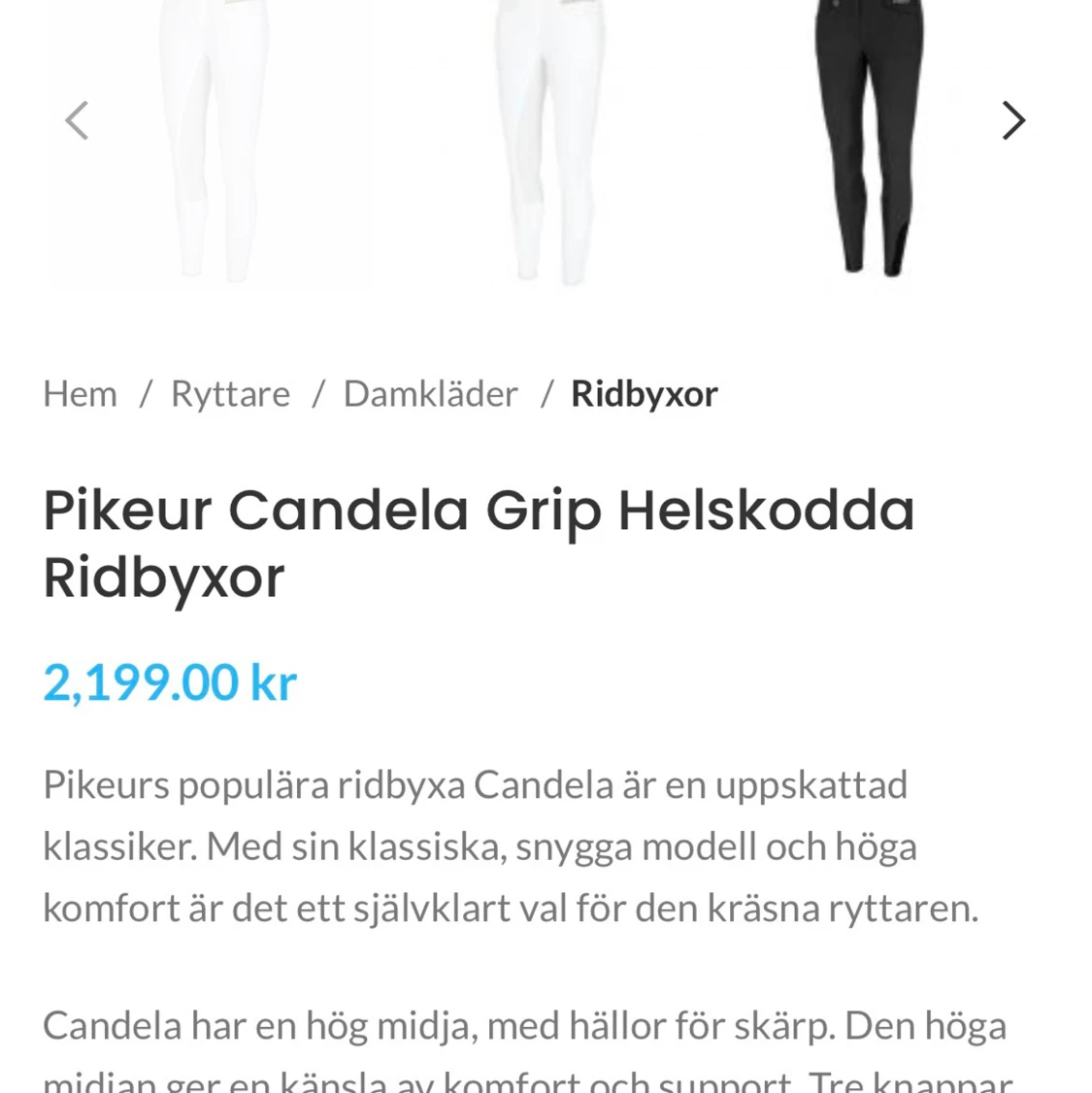Open the Hem breadcrumb link
Screen dimensions: 1092x1093
(80, 393)
